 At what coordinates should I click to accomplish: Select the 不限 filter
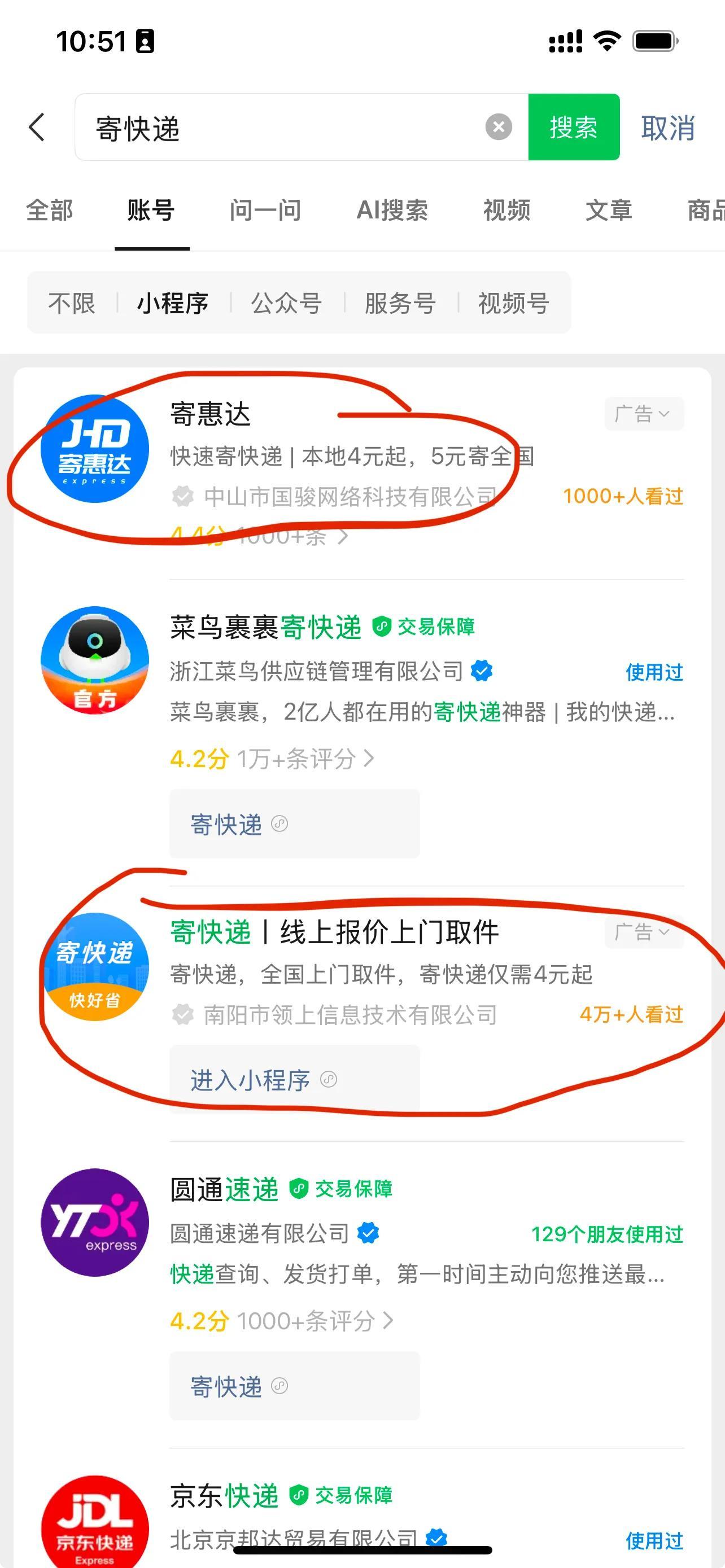point(72,303)
